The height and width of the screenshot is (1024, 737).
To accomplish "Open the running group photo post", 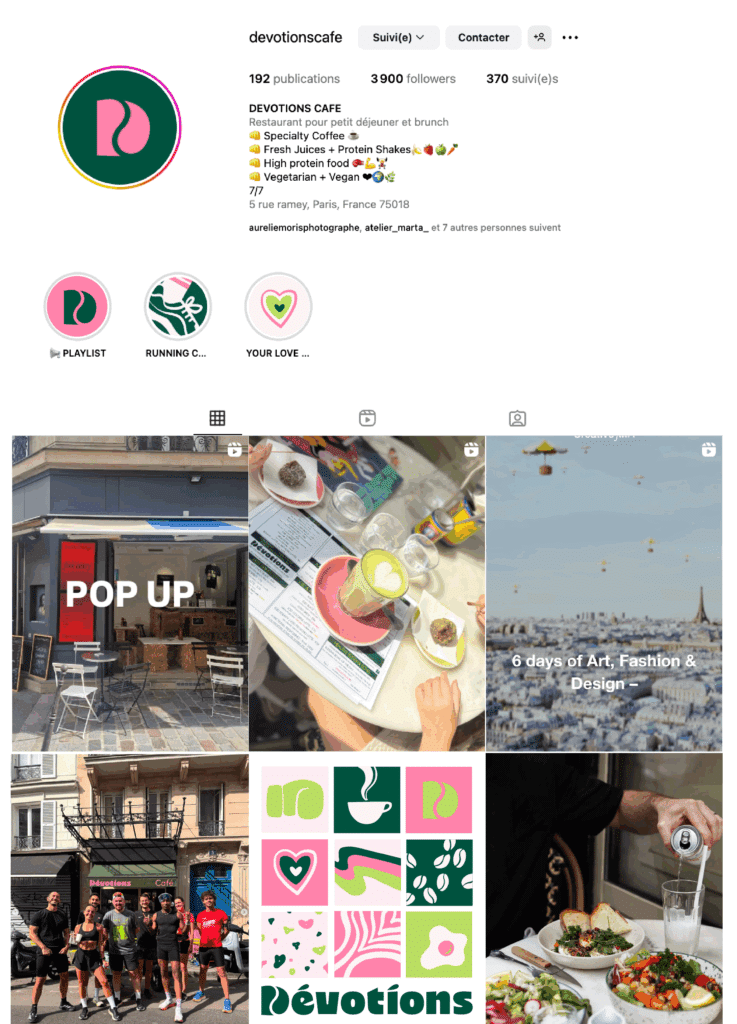I will point(130,888).
